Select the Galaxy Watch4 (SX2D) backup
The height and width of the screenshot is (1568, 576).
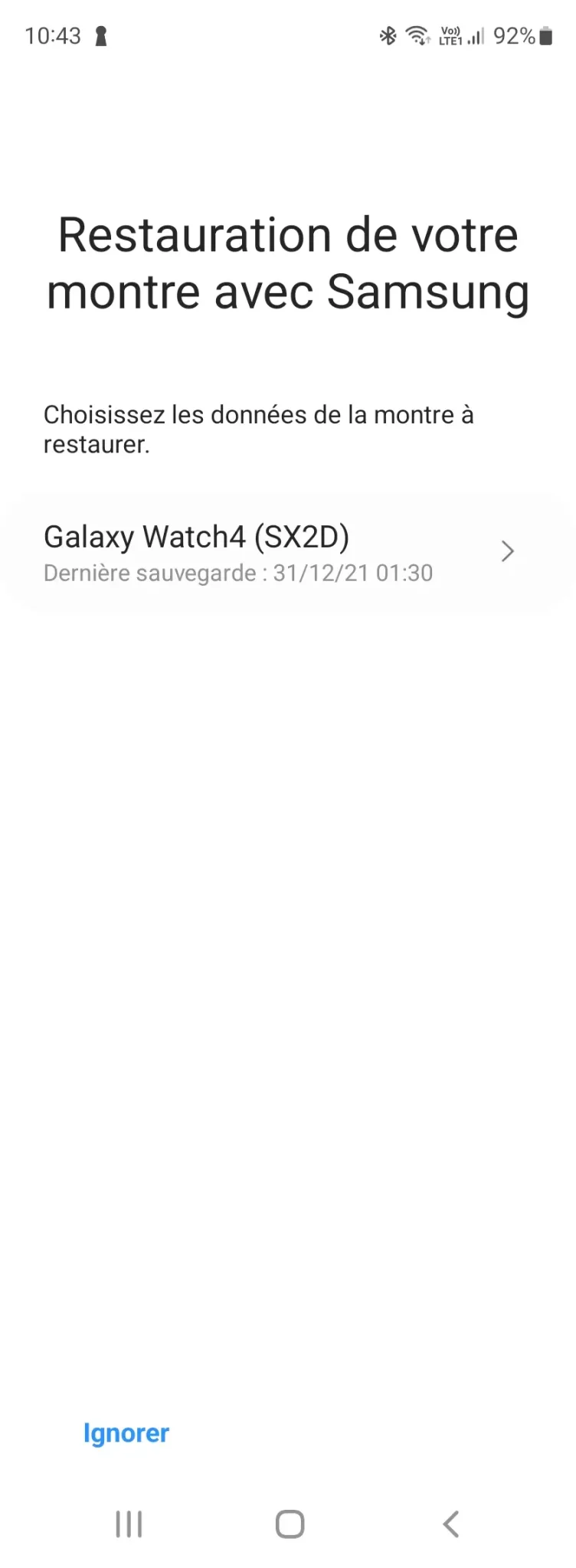tap(287, 551)
